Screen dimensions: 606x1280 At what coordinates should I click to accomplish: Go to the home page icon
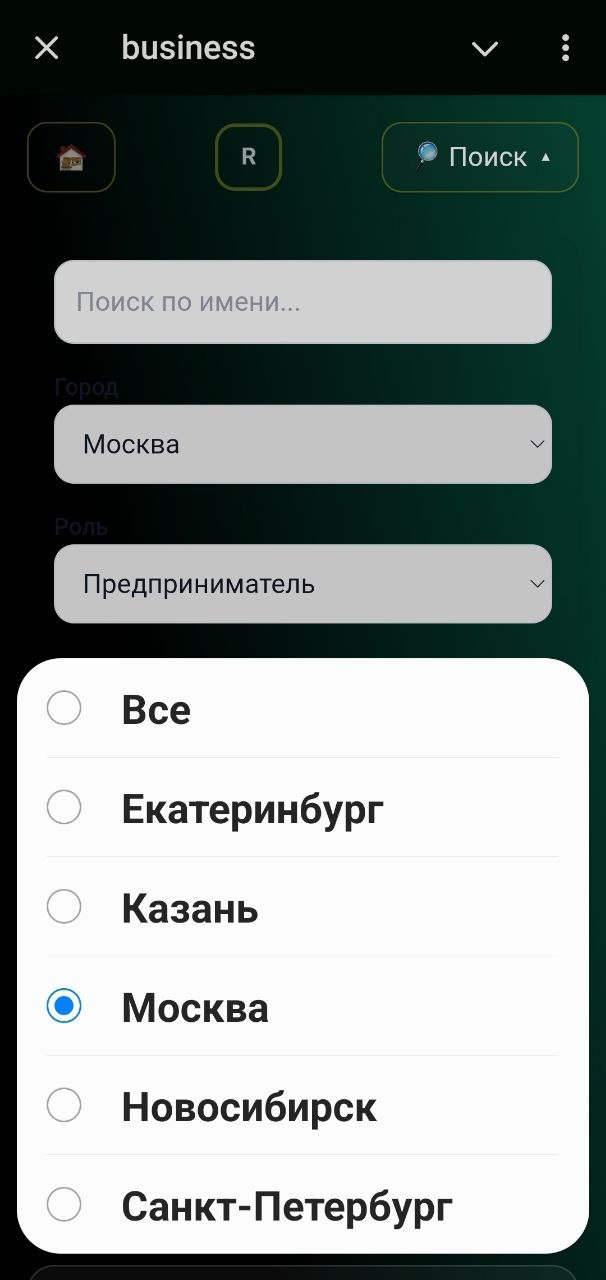71,157
